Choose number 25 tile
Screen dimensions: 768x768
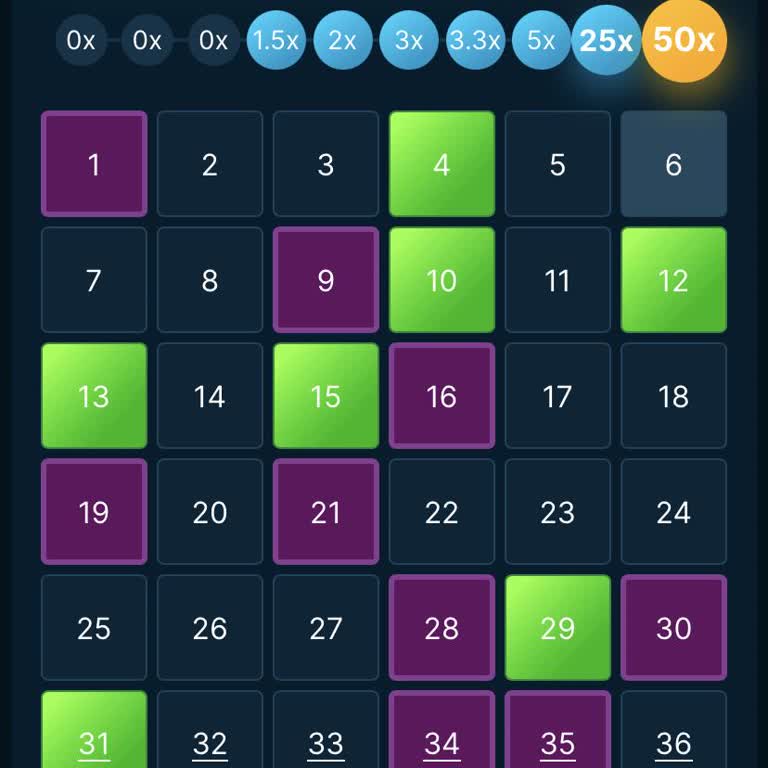[94, 628]
